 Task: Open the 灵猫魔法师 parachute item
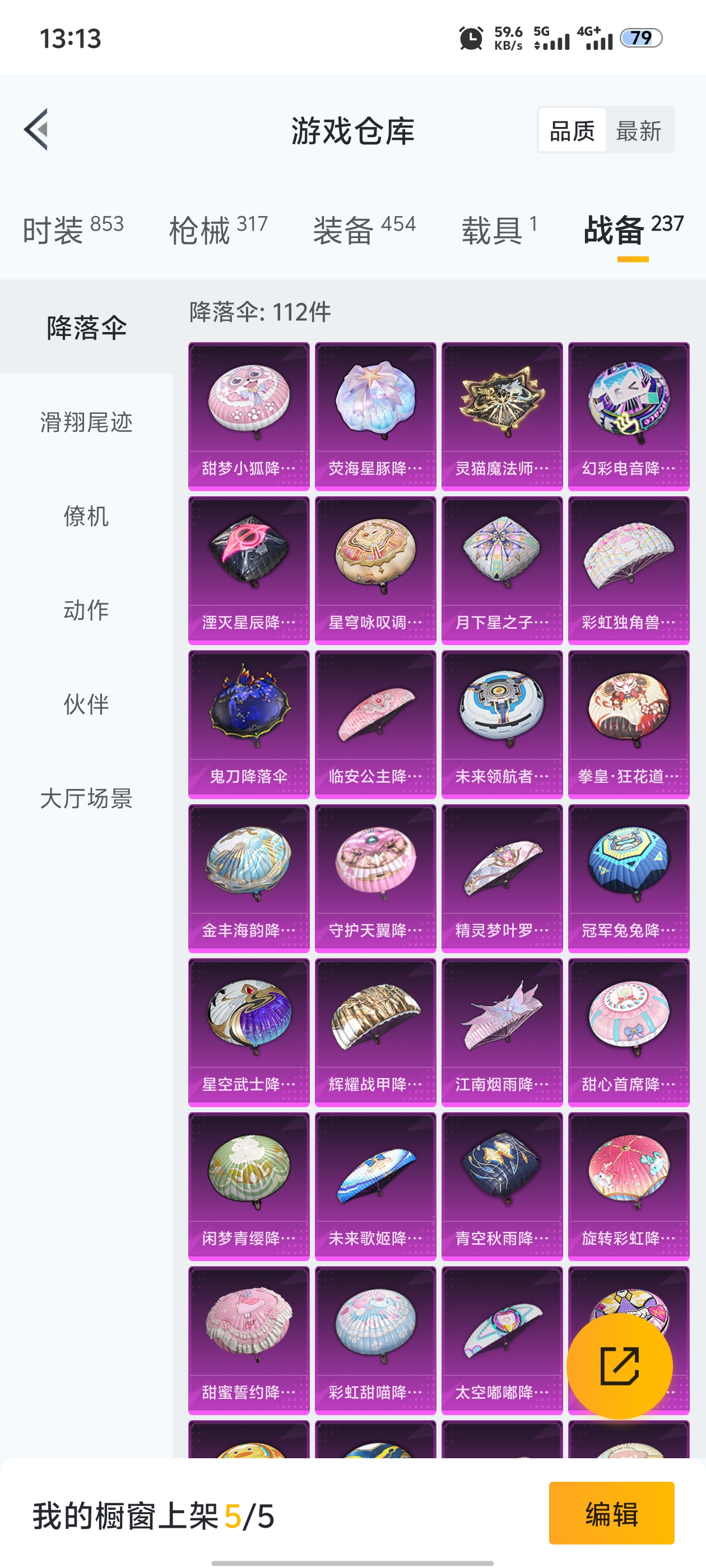[501, 415]
